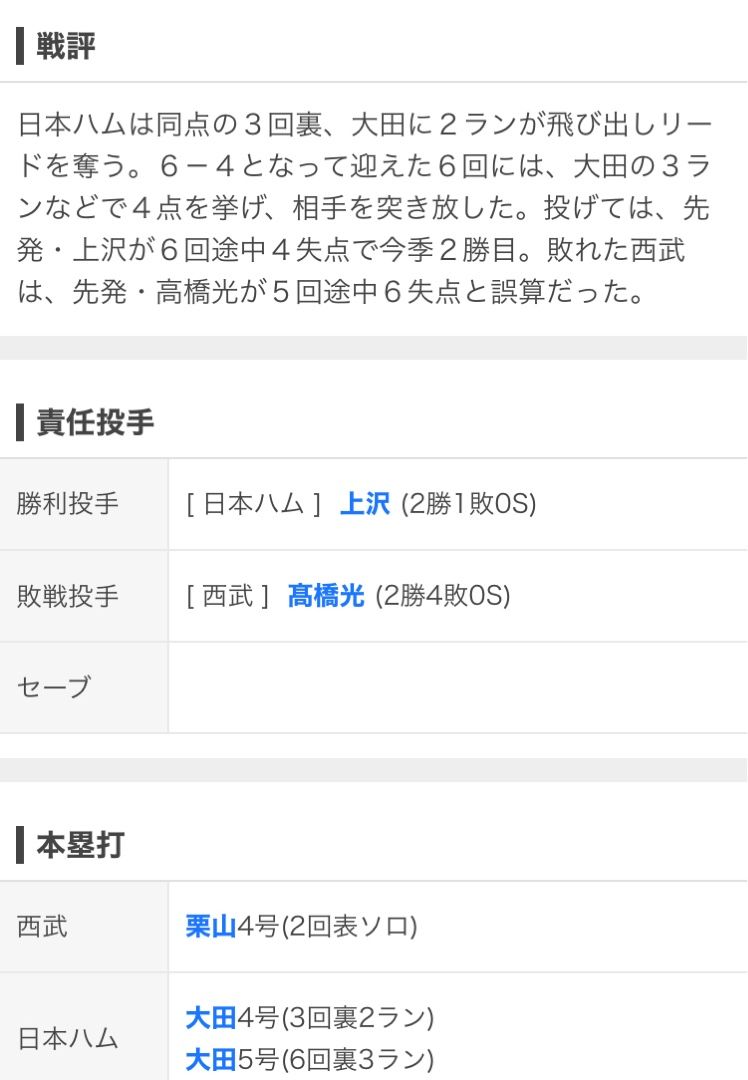Open 栗山's player link for 4号 home run
Screen dimensions: 748x1080
tap(210, 926)
